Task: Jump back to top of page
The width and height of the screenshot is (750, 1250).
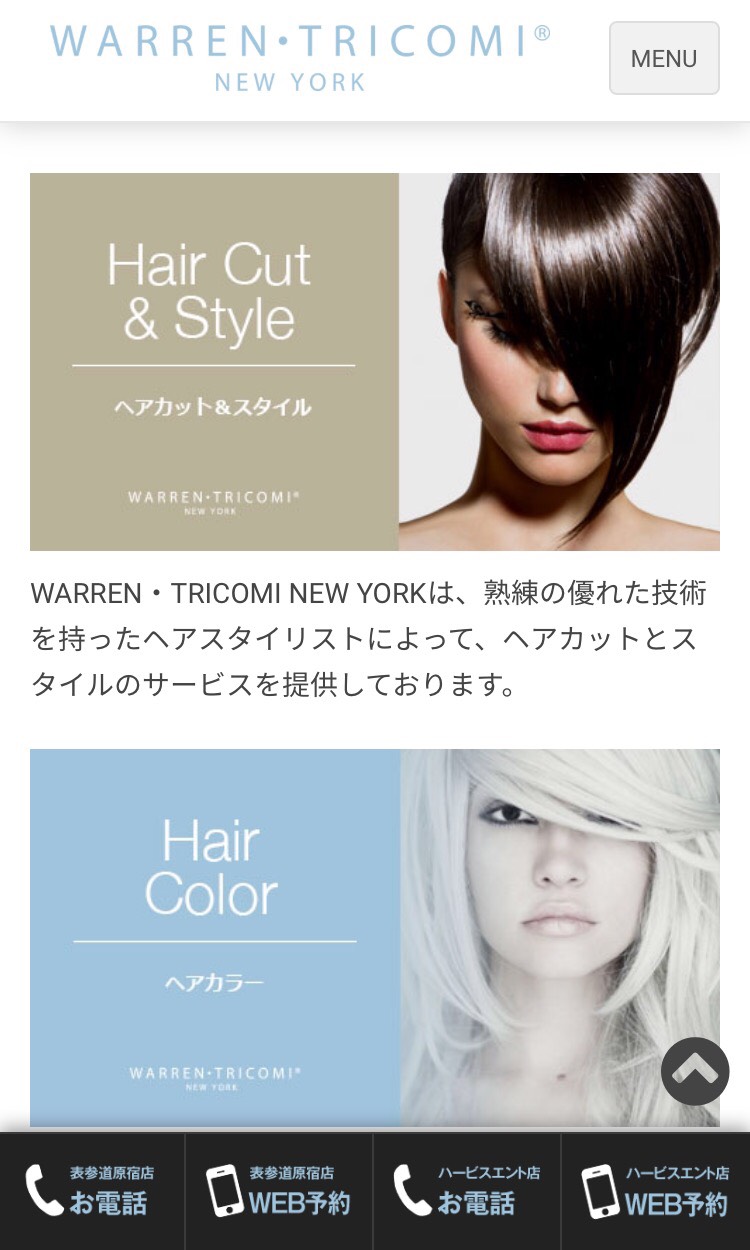Action: click(x=695, y=1071)
